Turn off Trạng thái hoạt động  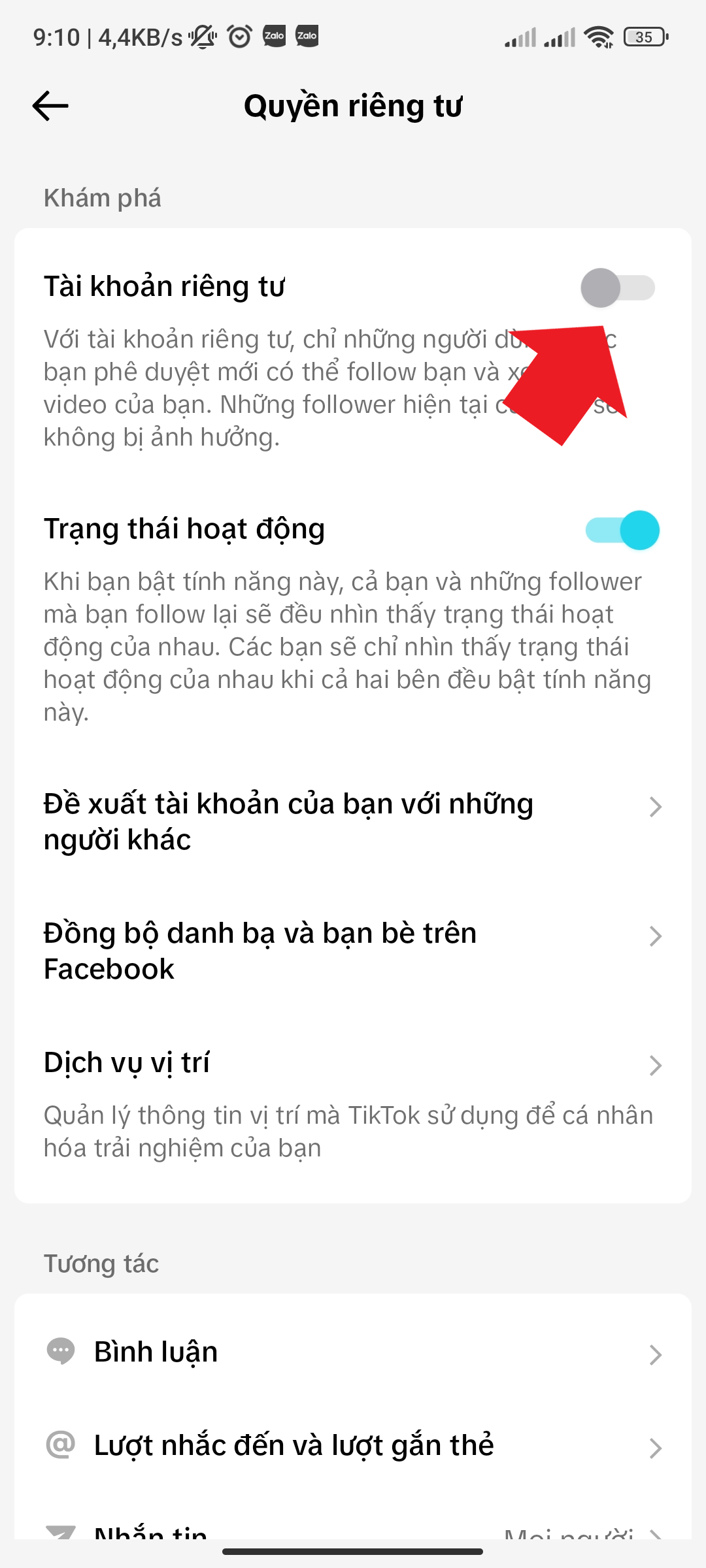coord(622,530)
